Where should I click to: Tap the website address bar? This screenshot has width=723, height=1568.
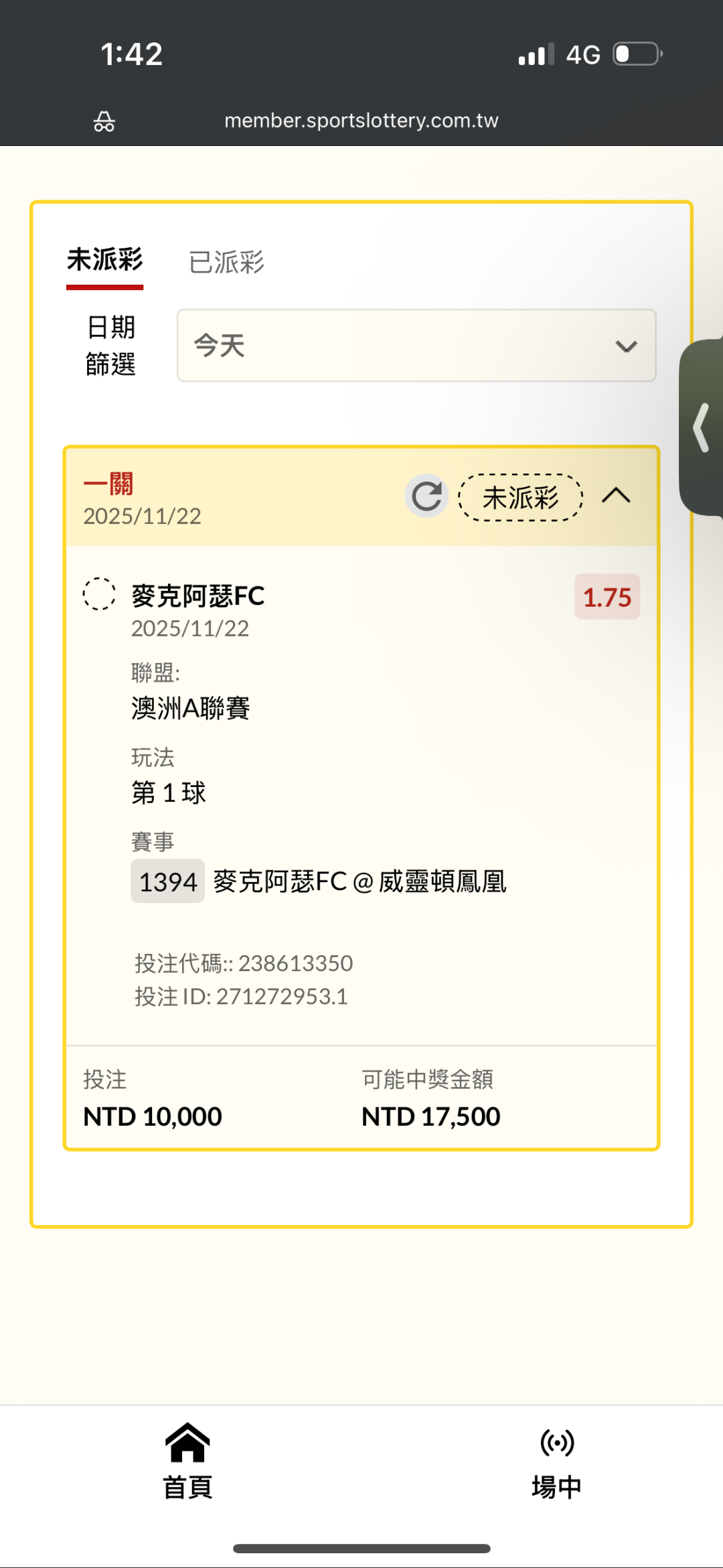coord(361,121)
